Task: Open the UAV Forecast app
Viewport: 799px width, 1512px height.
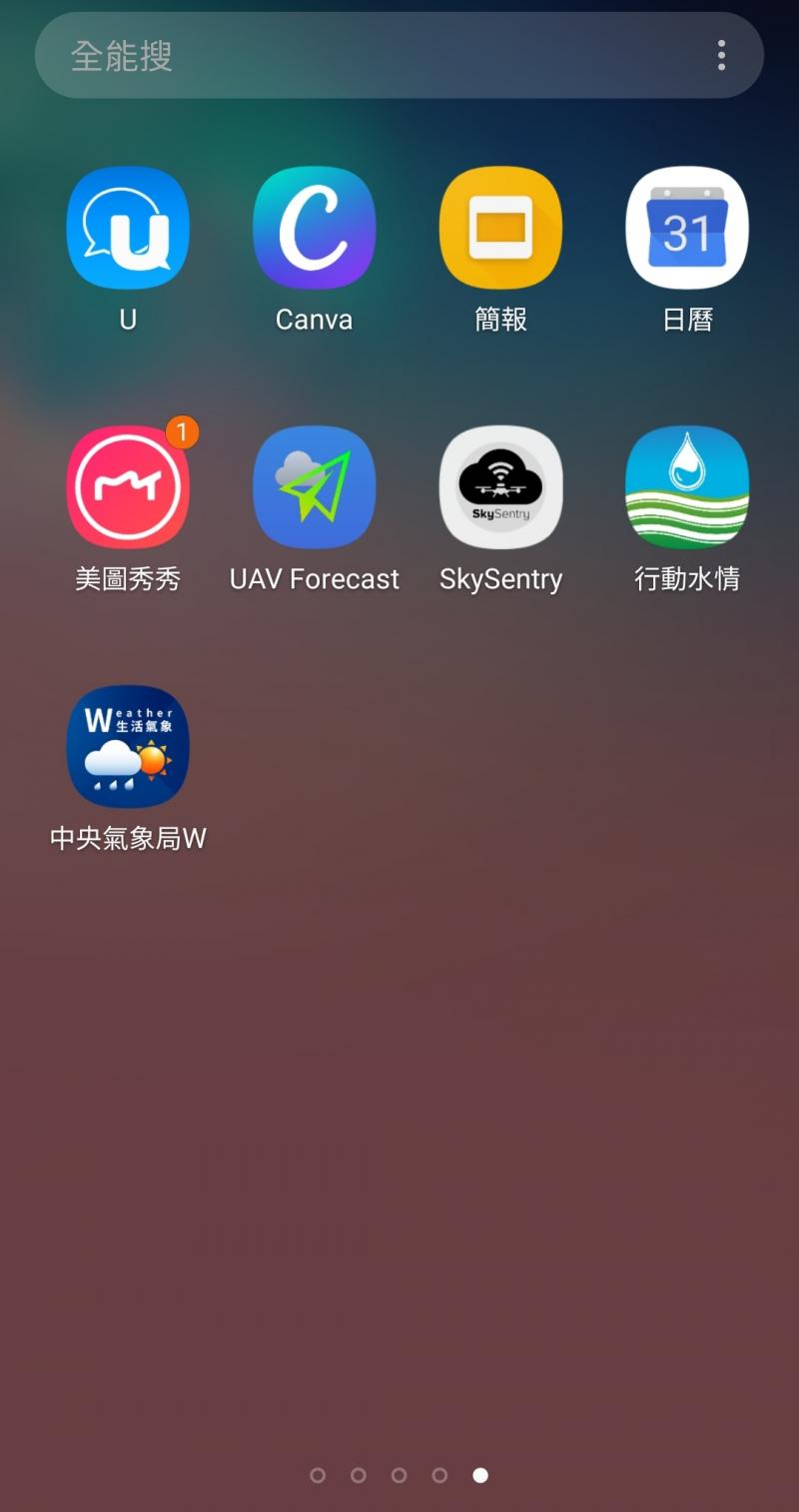Action: 314,487
